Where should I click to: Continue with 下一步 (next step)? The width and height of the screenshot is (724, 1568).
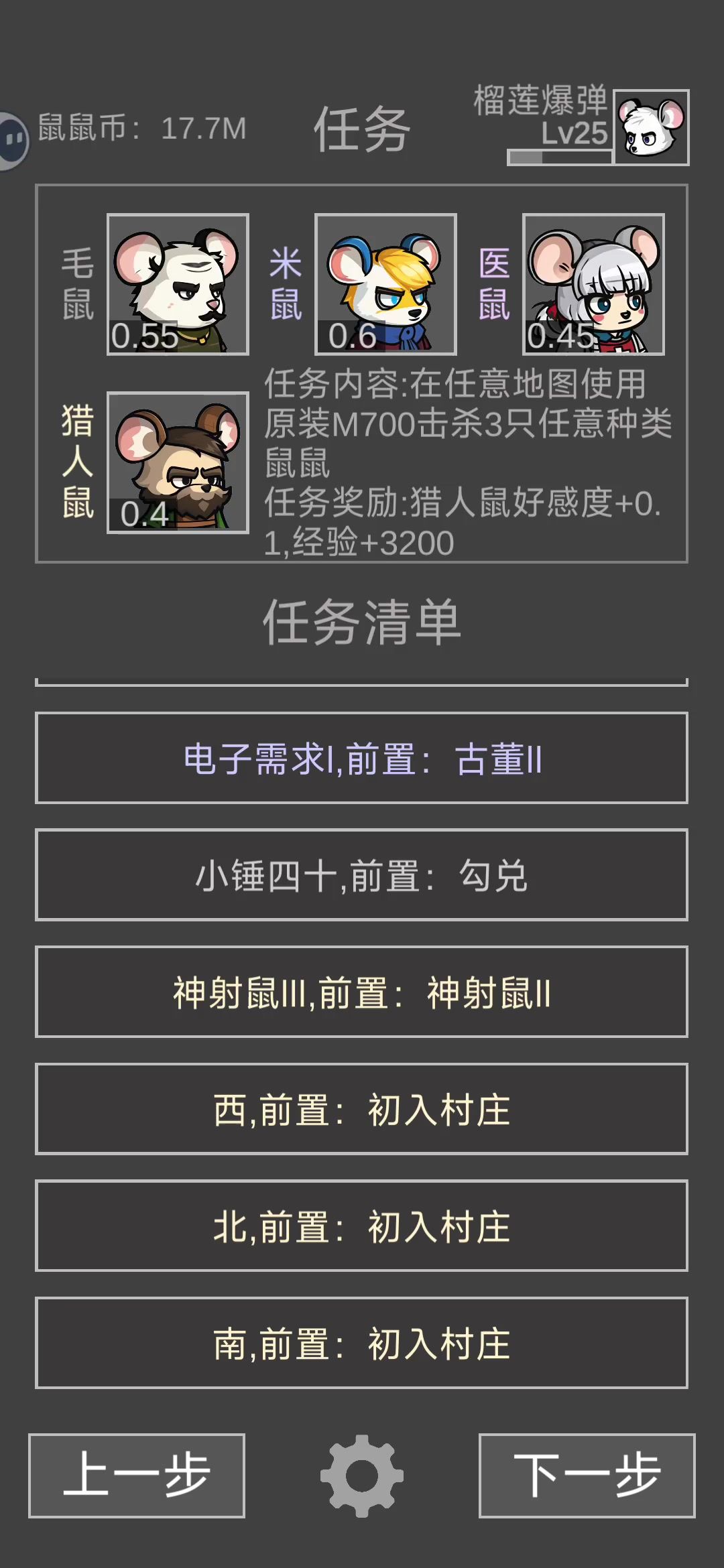pos(587,1476)
